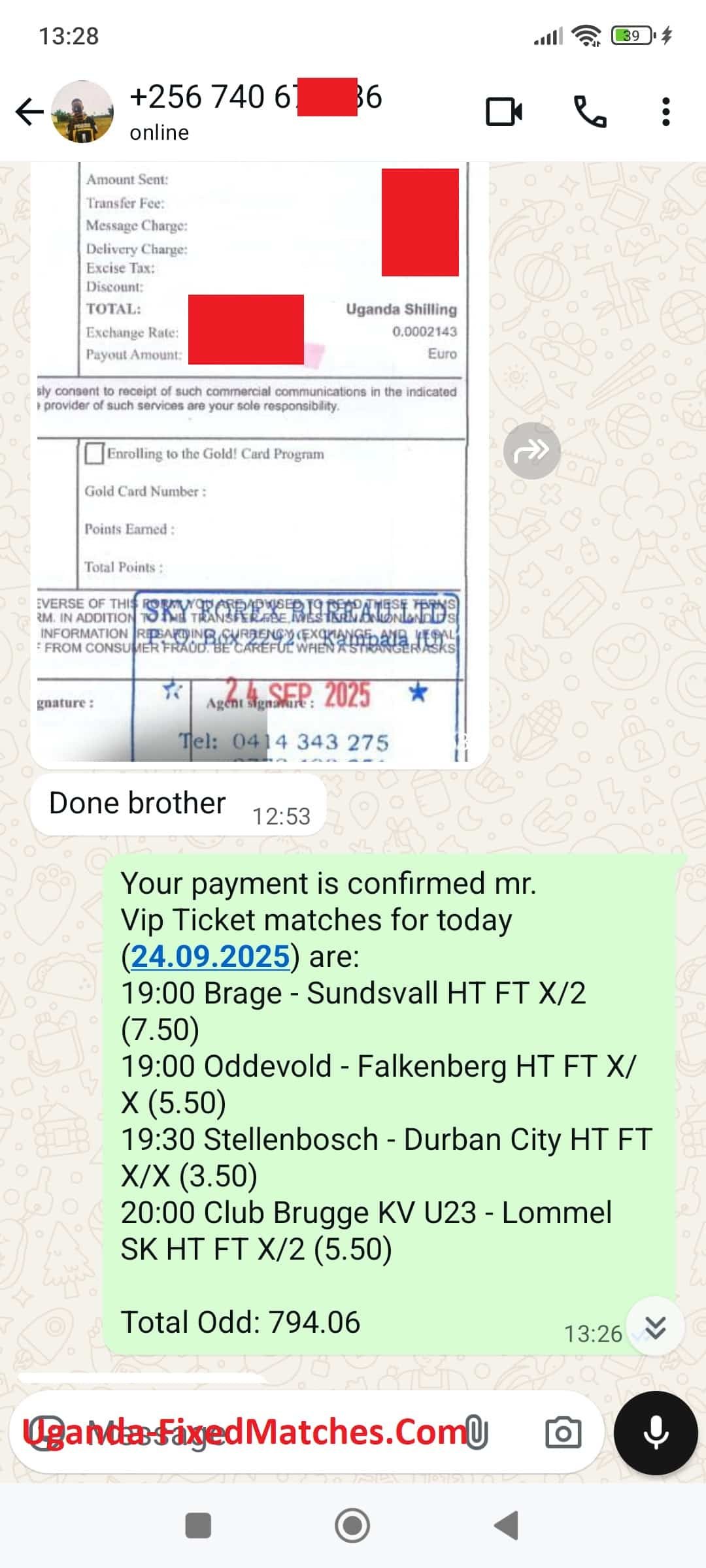Jump to the latest messages
This screenshot has width=706, height=1568.
point(655,1326)
